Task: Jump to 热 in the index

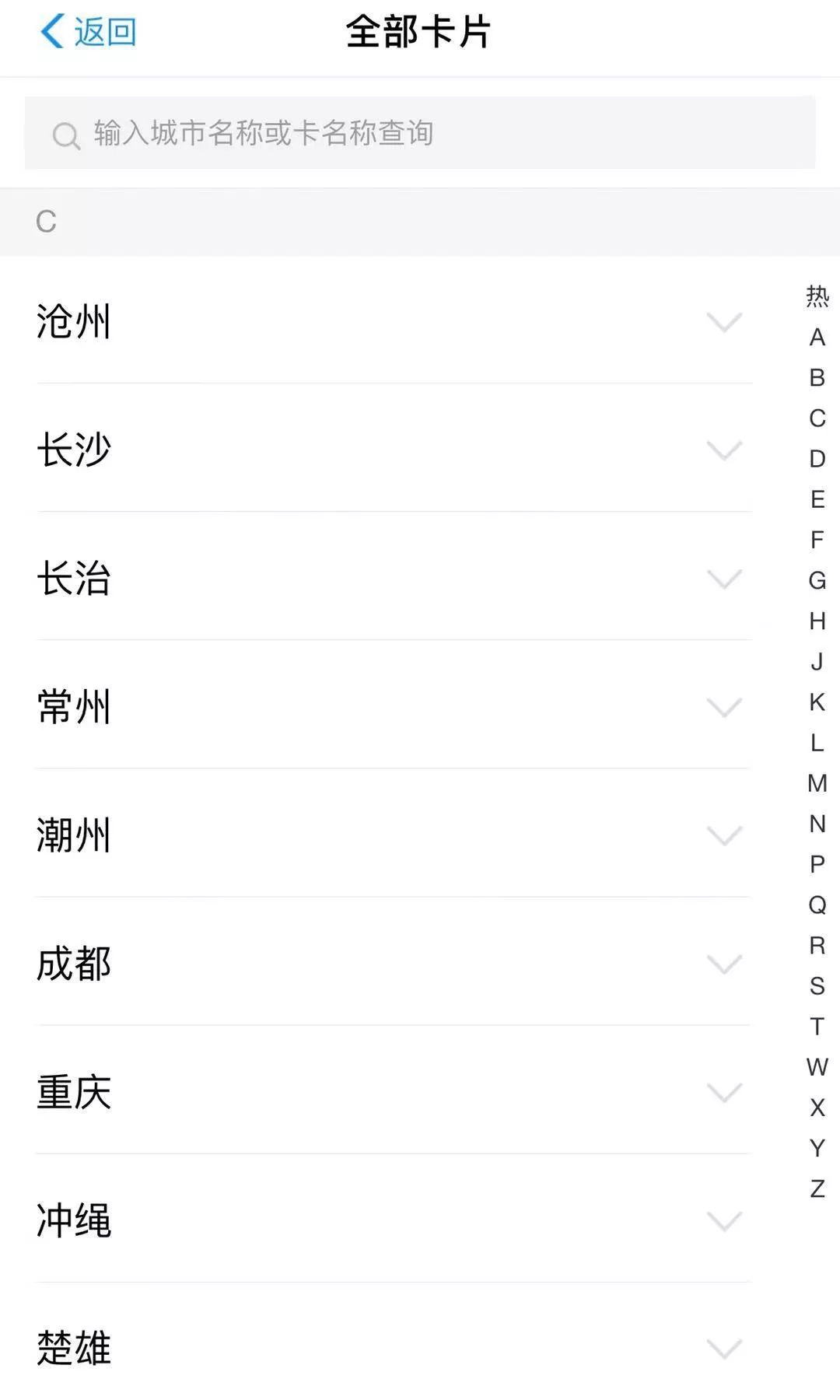Action: [x=817, y=296]
